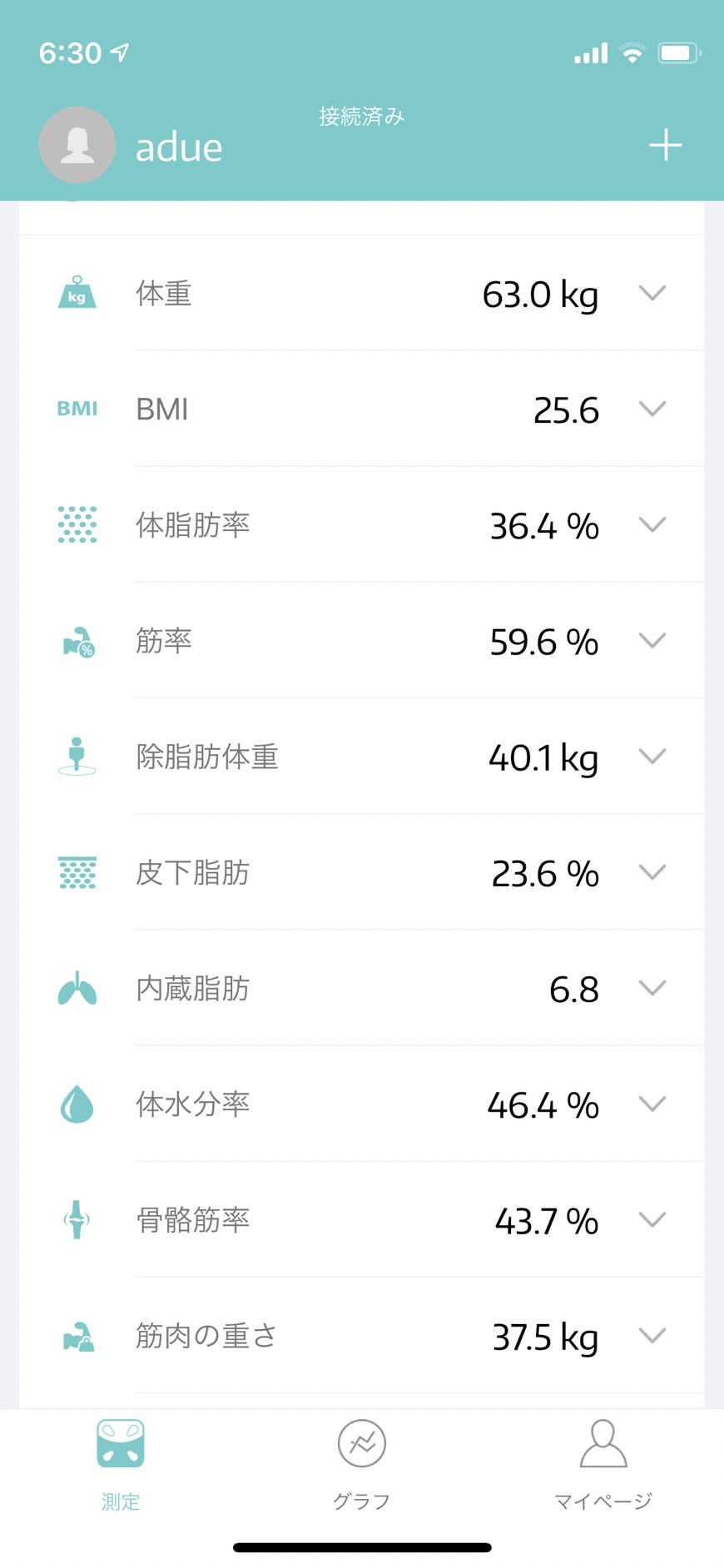Expand the 体脂肪率 details
This screenshot has width=724, height=1568.
point(362,524)
